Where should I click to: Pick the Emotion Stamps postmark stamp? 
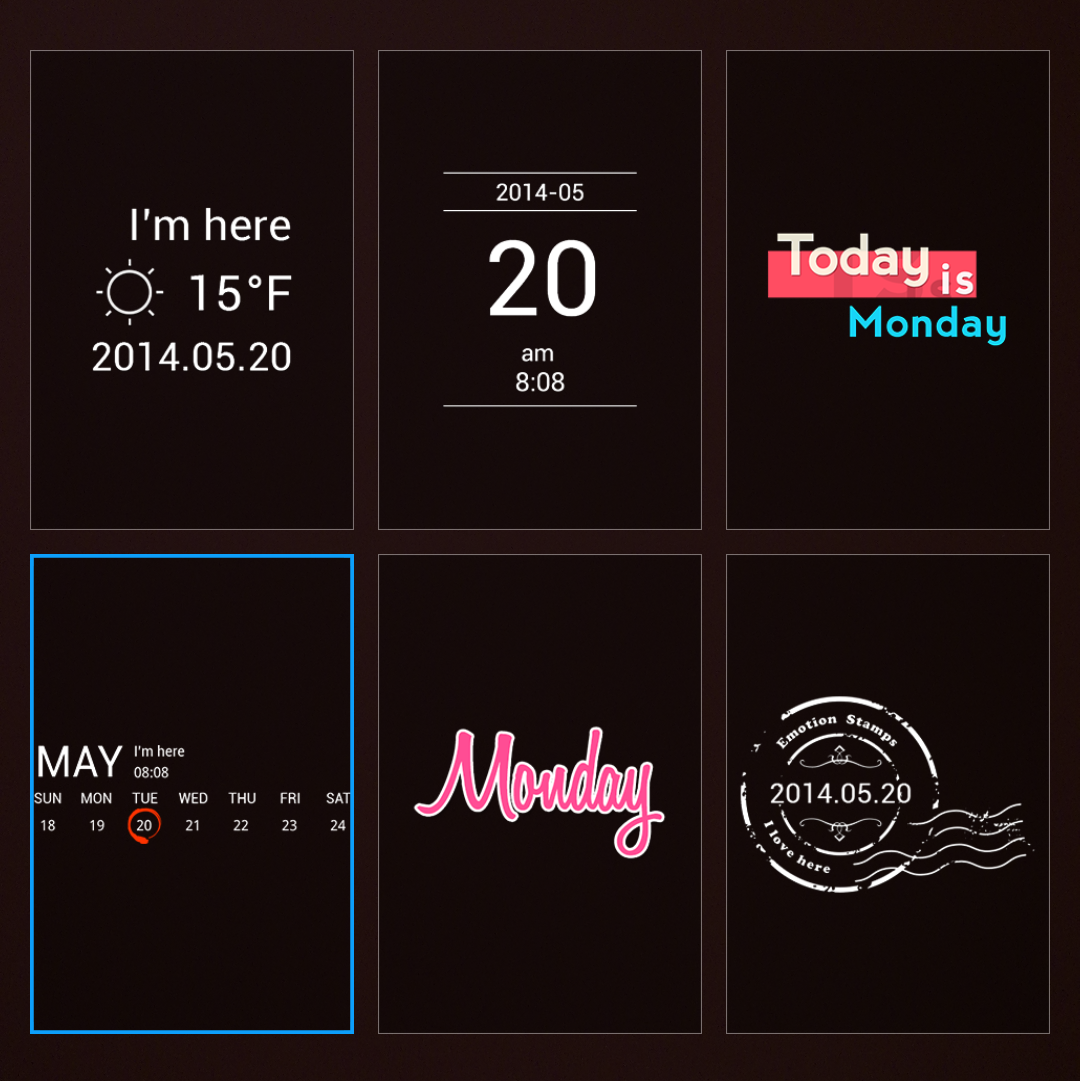tap(888, 794)
